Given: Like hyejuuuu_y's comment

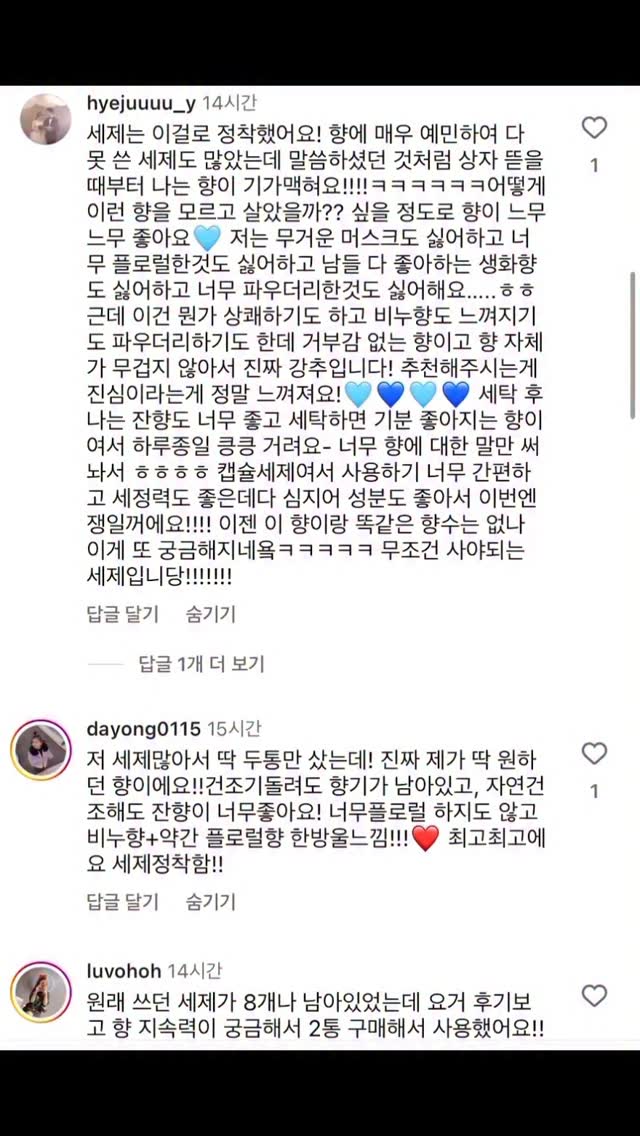Looking at the screenshot, I should coord(594,128).
